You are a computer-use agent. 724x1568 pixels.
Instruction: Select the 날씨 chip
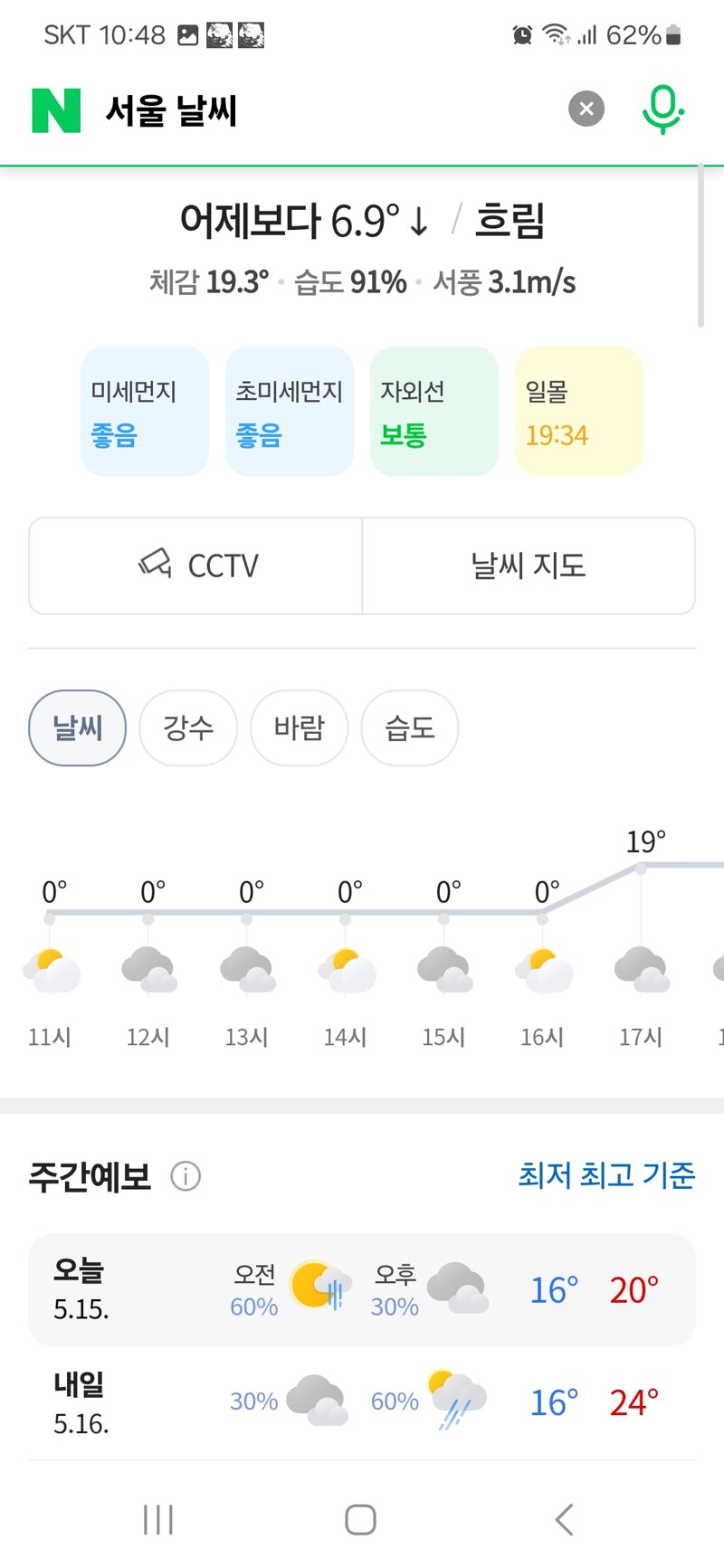tap(78, 728)
